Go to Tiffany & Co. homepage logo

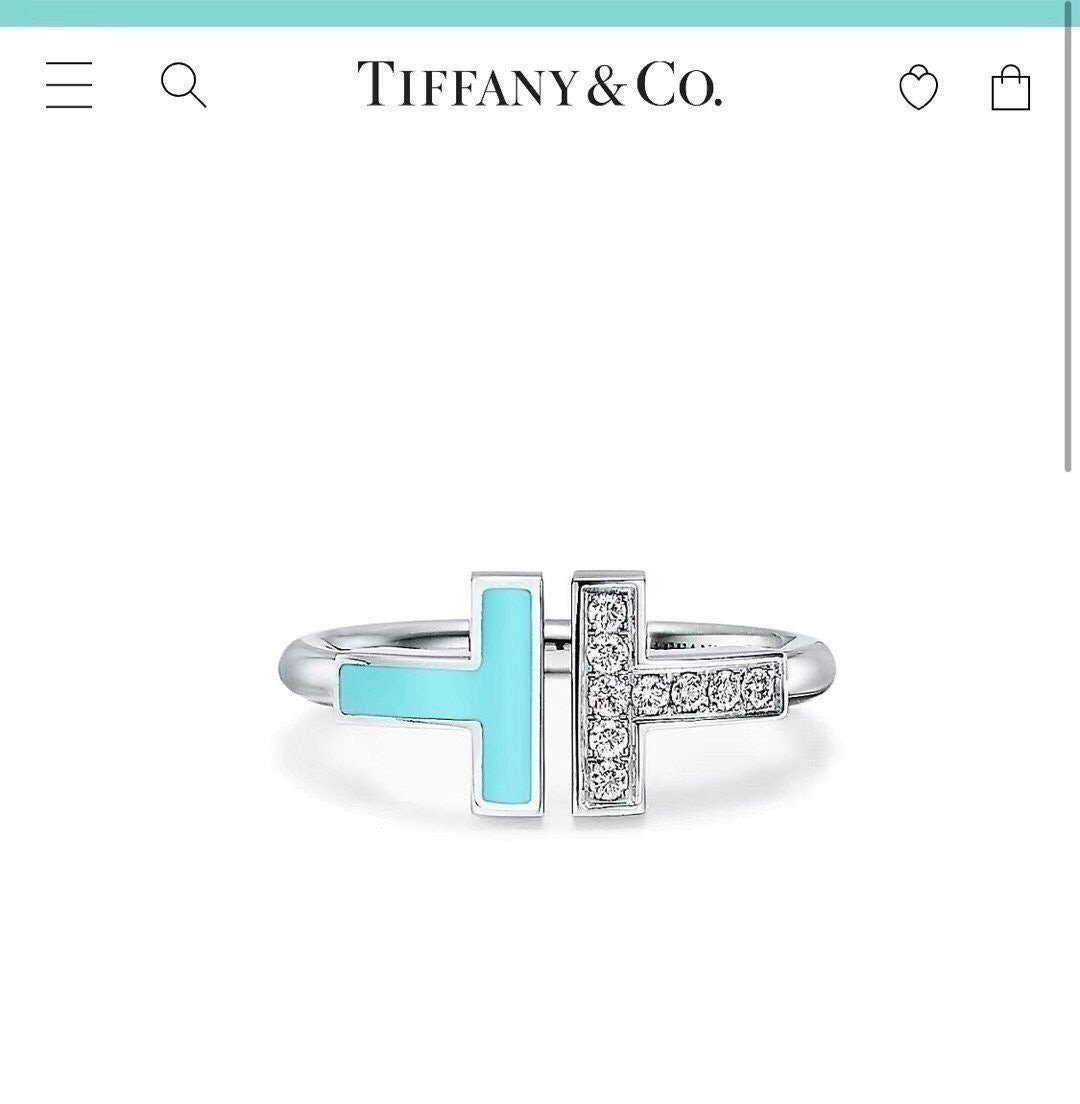539,85
